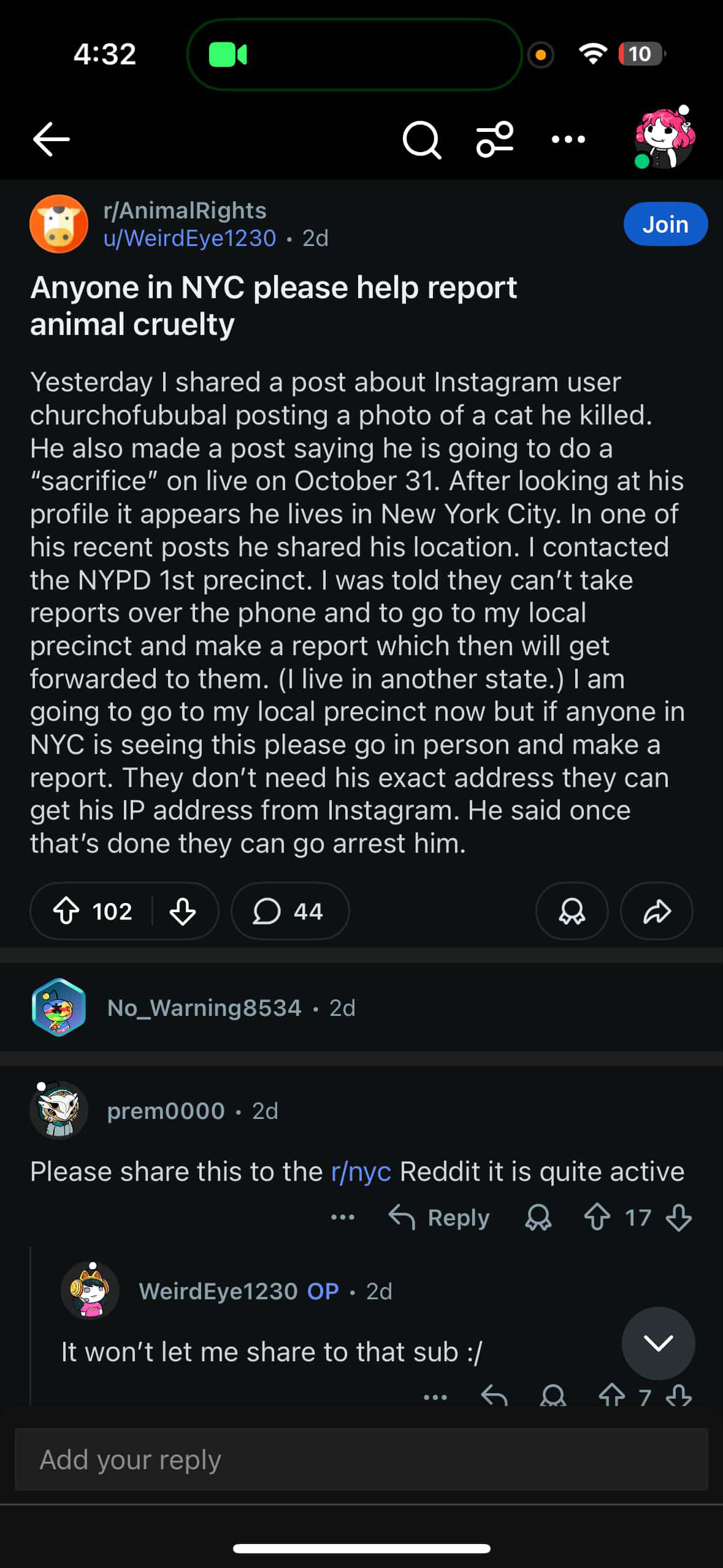The width and height of the screenshot is (723, 1568).
Task: Open the post's 44 comments
Action: (x=289, y=911)
